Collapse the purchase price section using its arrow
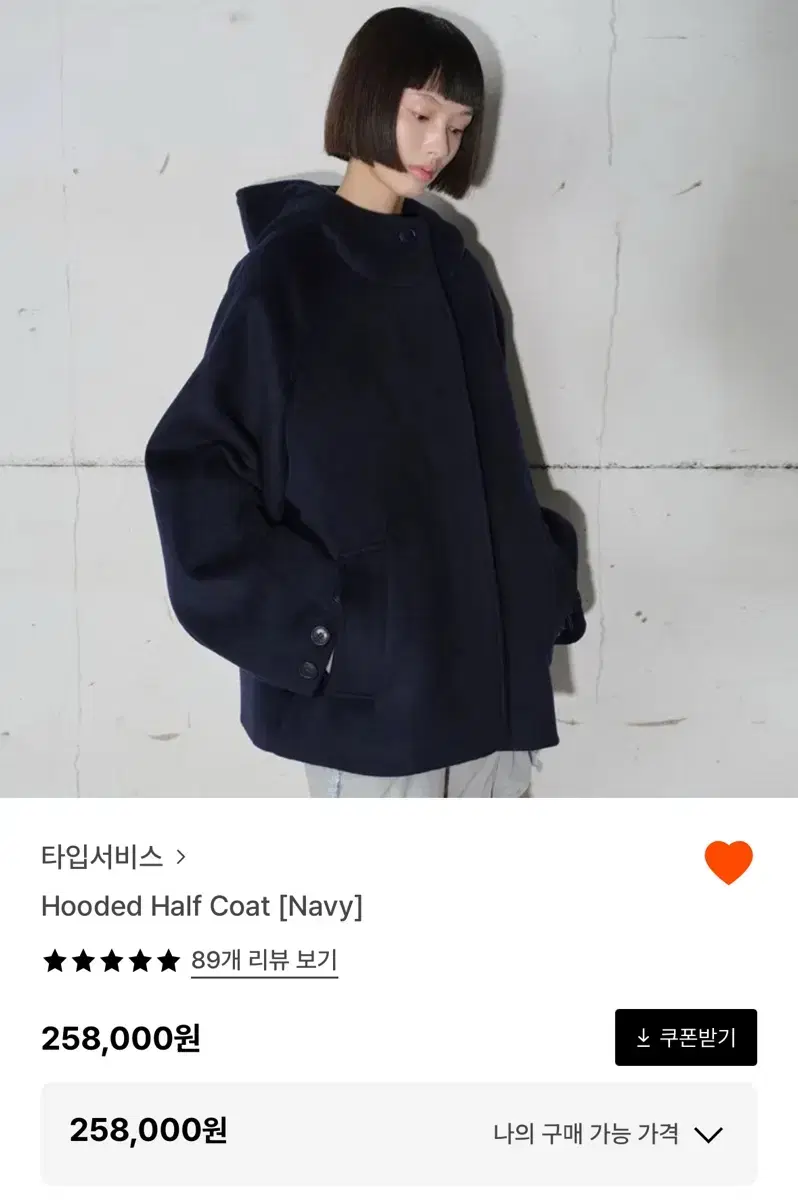 click(710, 1134)
